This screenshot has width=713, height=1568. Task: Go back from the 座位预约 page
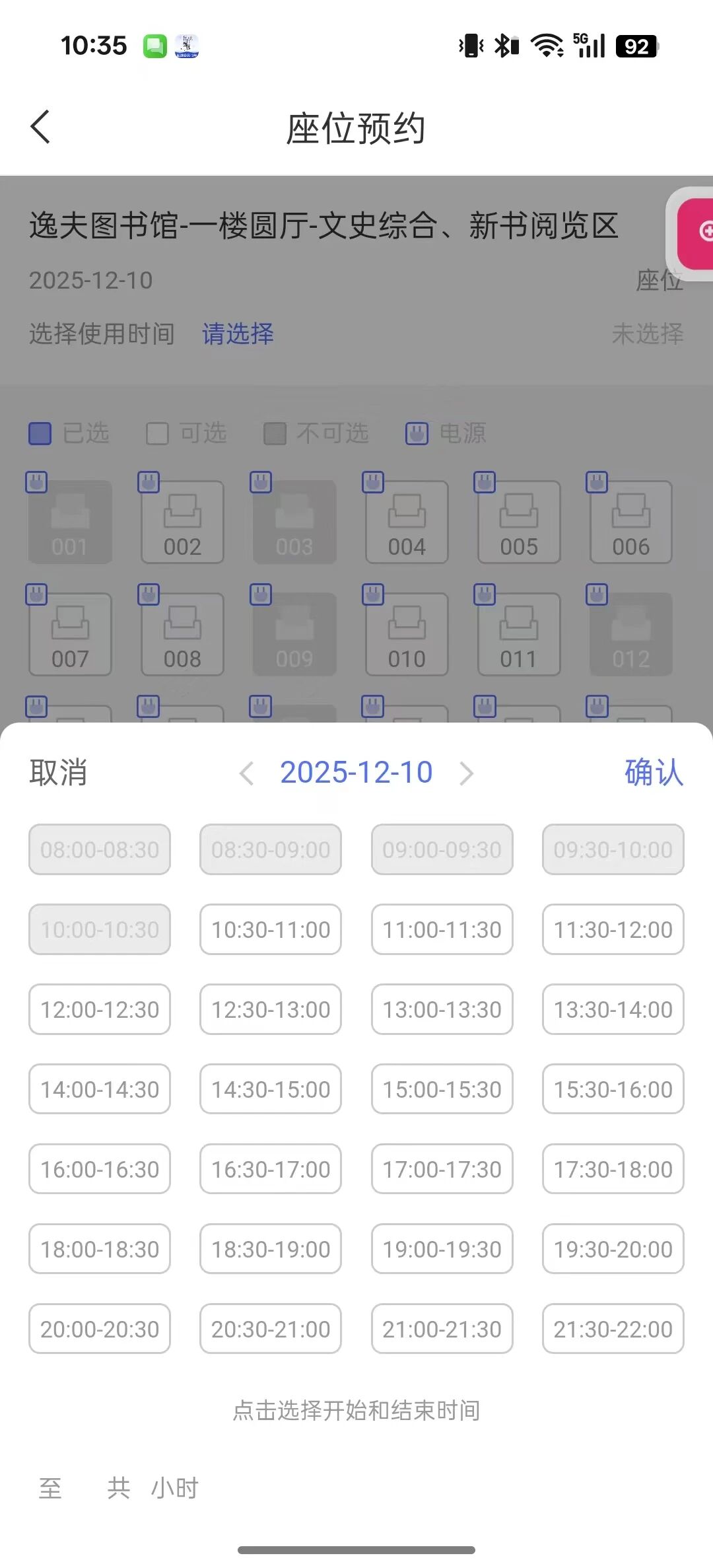(41, 127)
